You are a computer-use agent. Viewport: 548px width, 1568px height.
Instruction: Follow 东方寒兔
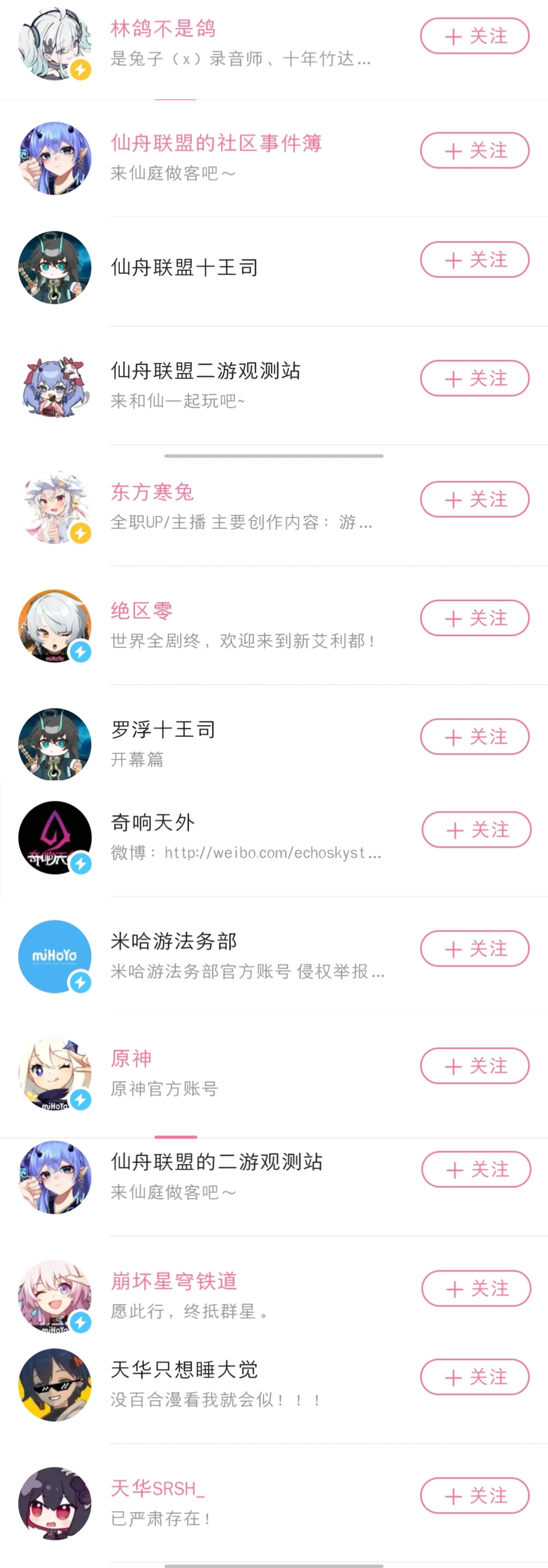click(x=474, y=499)
